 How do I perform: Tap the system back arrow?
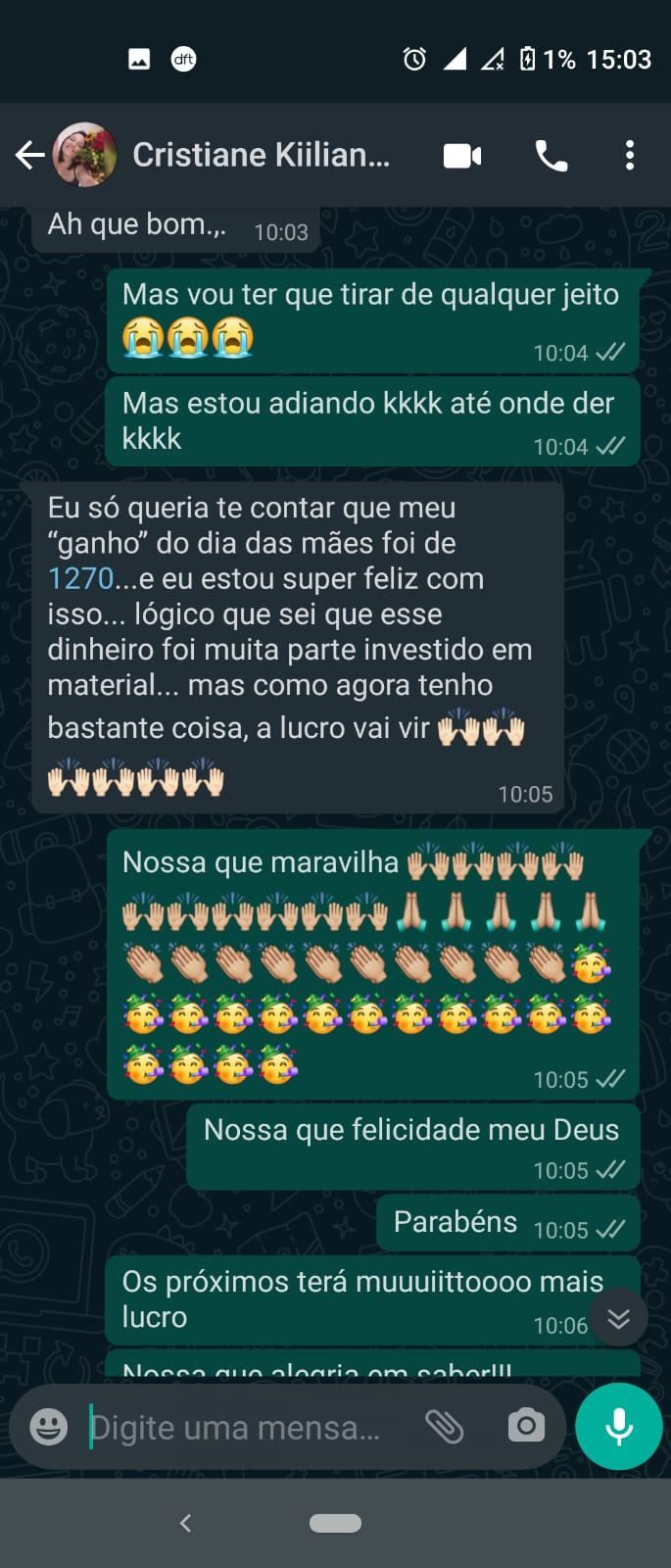click(186, 1522)
